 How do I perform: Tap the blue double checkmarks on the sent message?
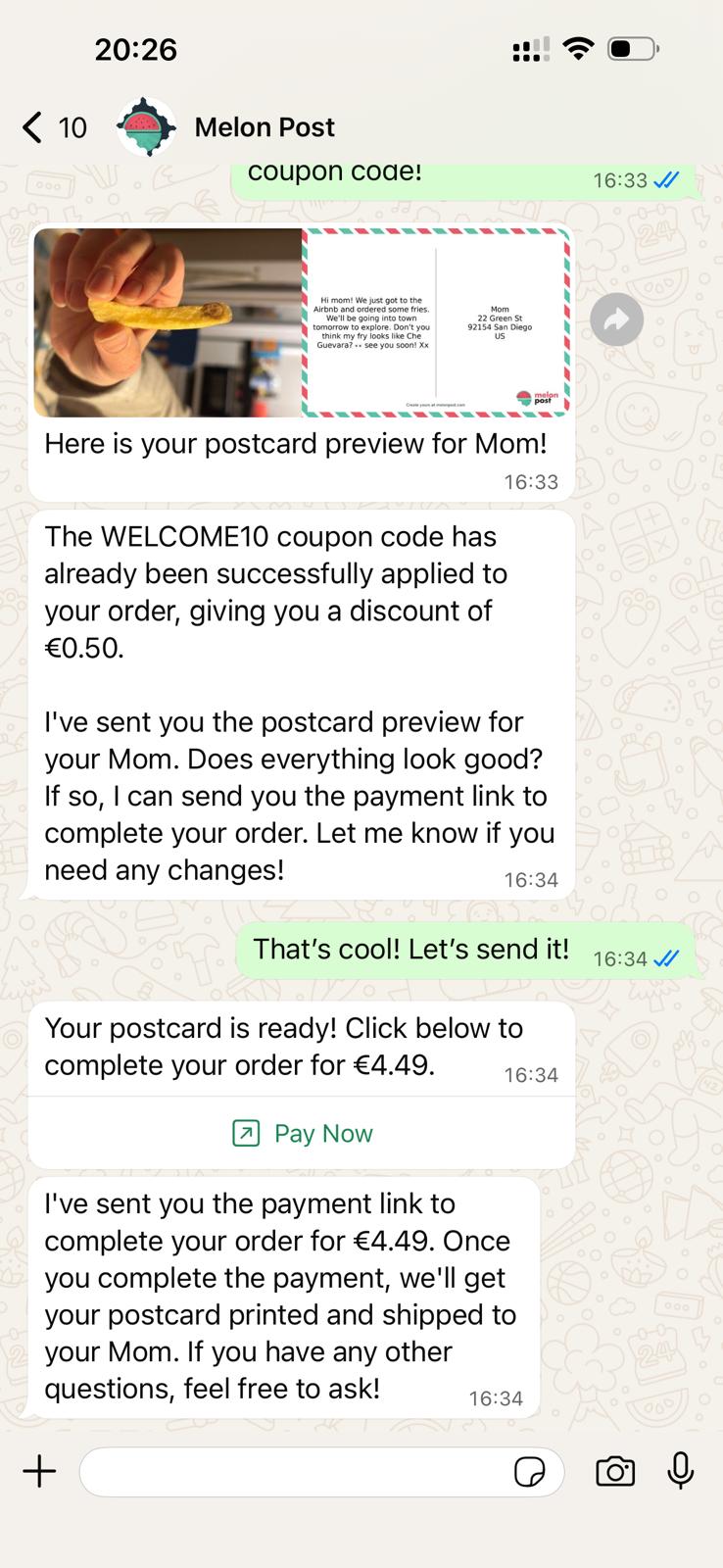click(667, 959)
